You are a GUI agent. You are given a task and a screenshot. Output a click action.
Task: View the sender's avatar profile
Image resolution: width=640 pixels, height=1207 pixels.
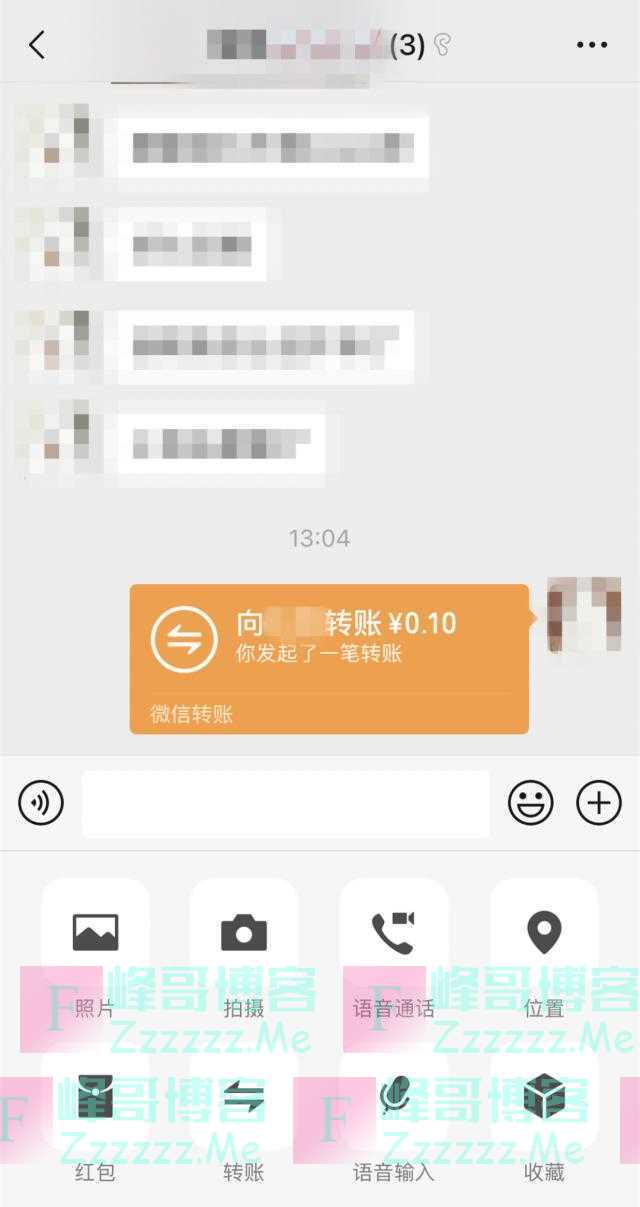(x=584, y=616)
